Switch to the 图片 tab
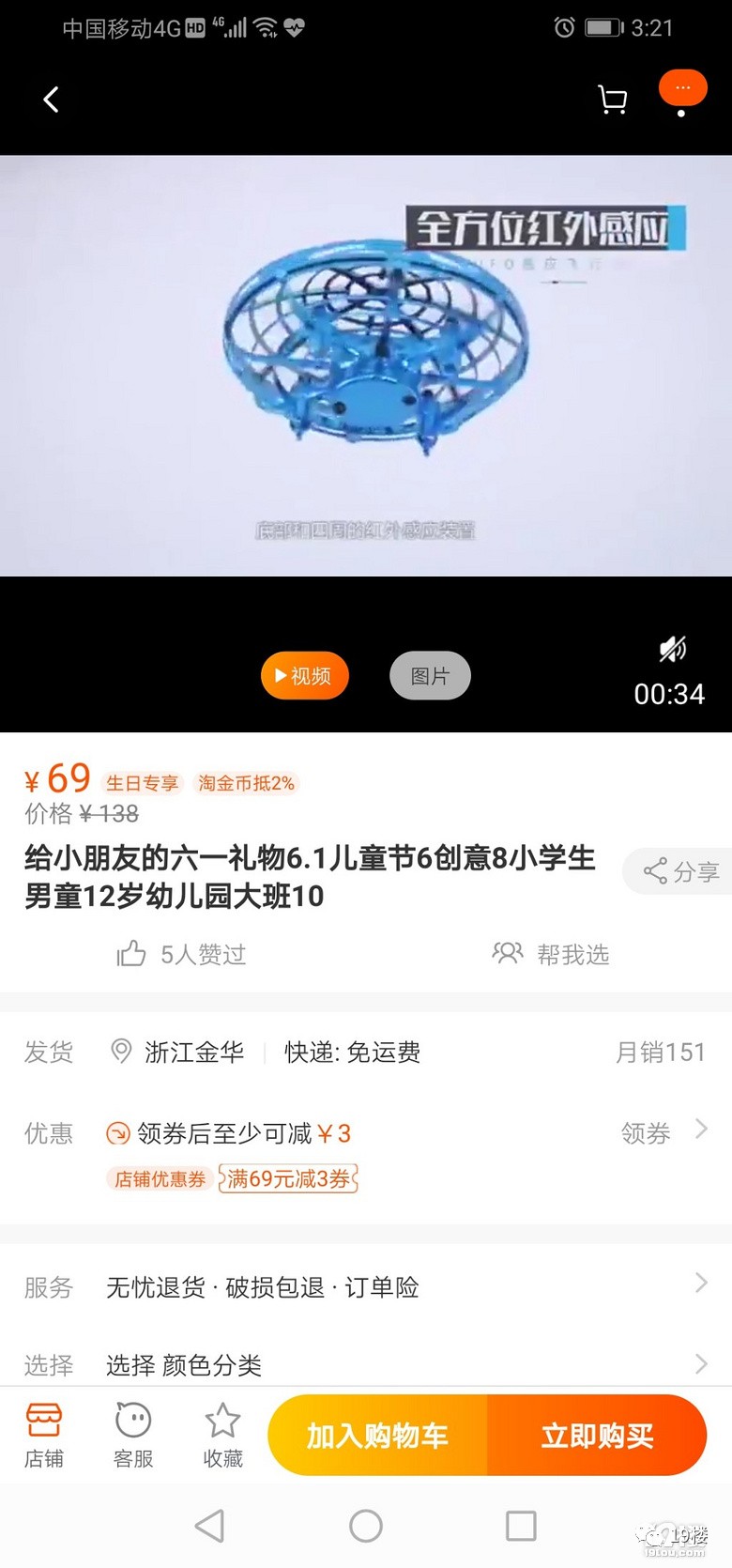This screenshot has width=732, height=1568. [430, 676]
